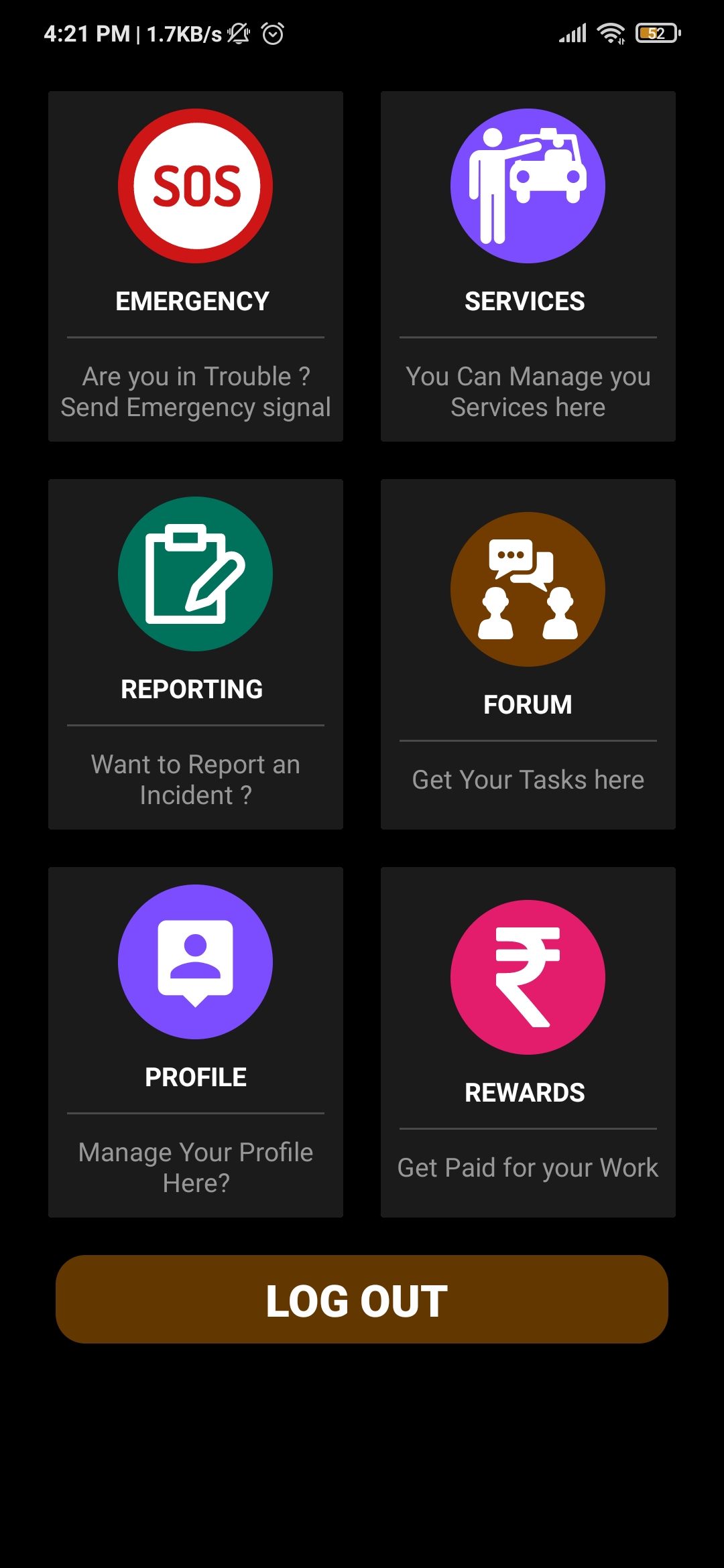Select the Reporting card
Screen dimensions: 724x1568
196,654
